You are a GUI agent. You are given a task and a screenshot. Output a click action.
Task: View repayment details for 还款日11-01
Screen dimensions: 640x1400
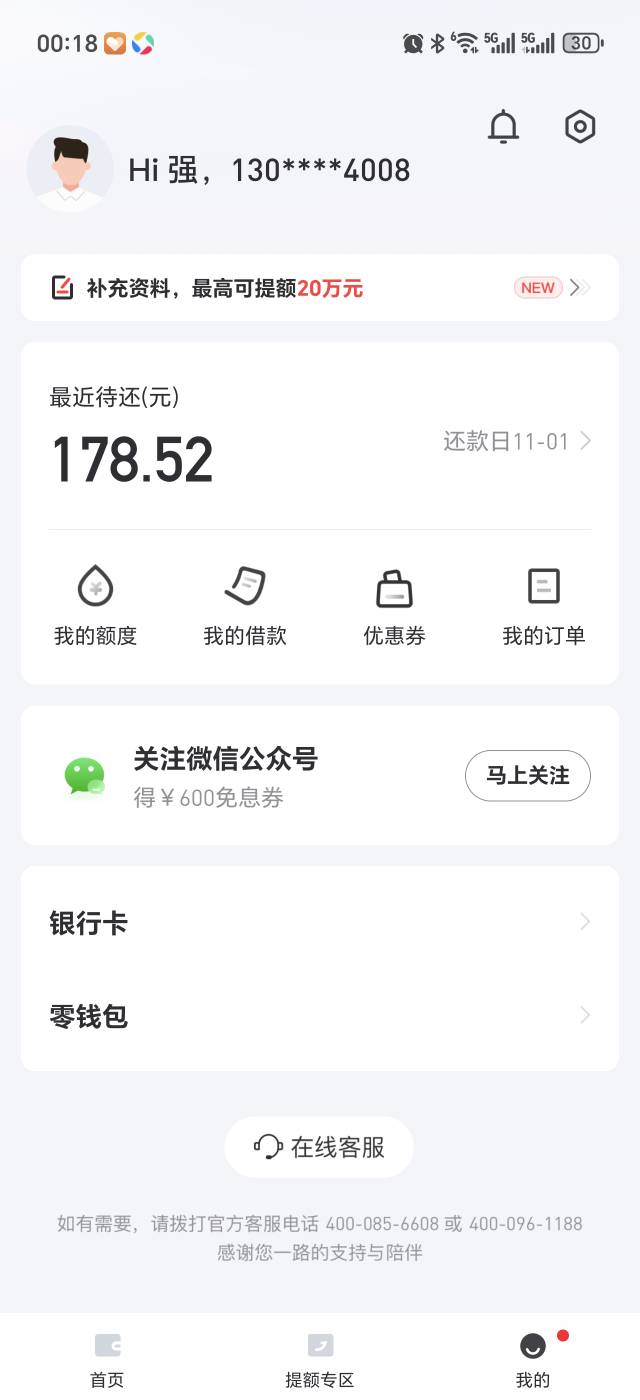click(517, 441)
